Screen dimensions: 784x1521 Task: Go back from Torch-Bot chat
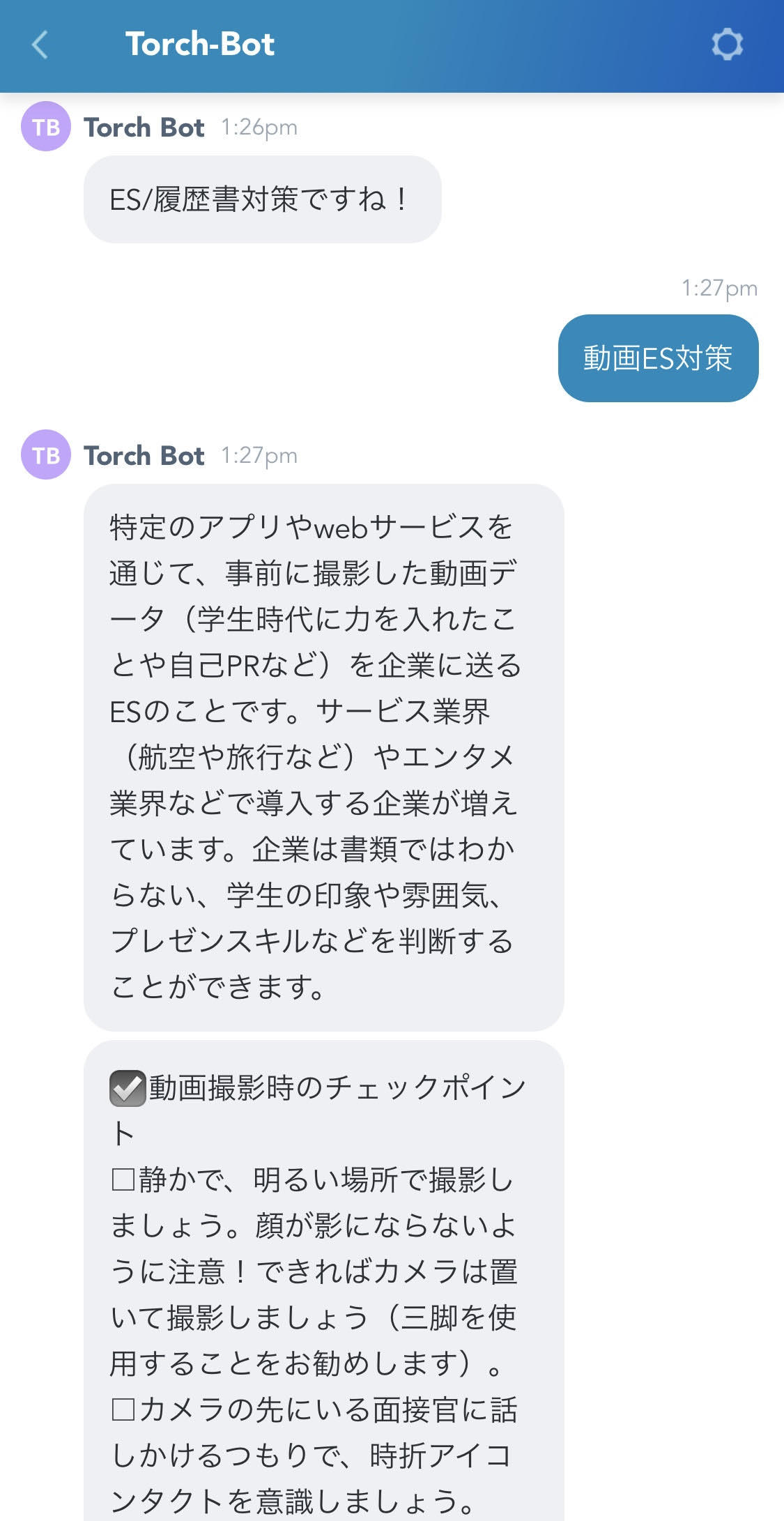40,45
